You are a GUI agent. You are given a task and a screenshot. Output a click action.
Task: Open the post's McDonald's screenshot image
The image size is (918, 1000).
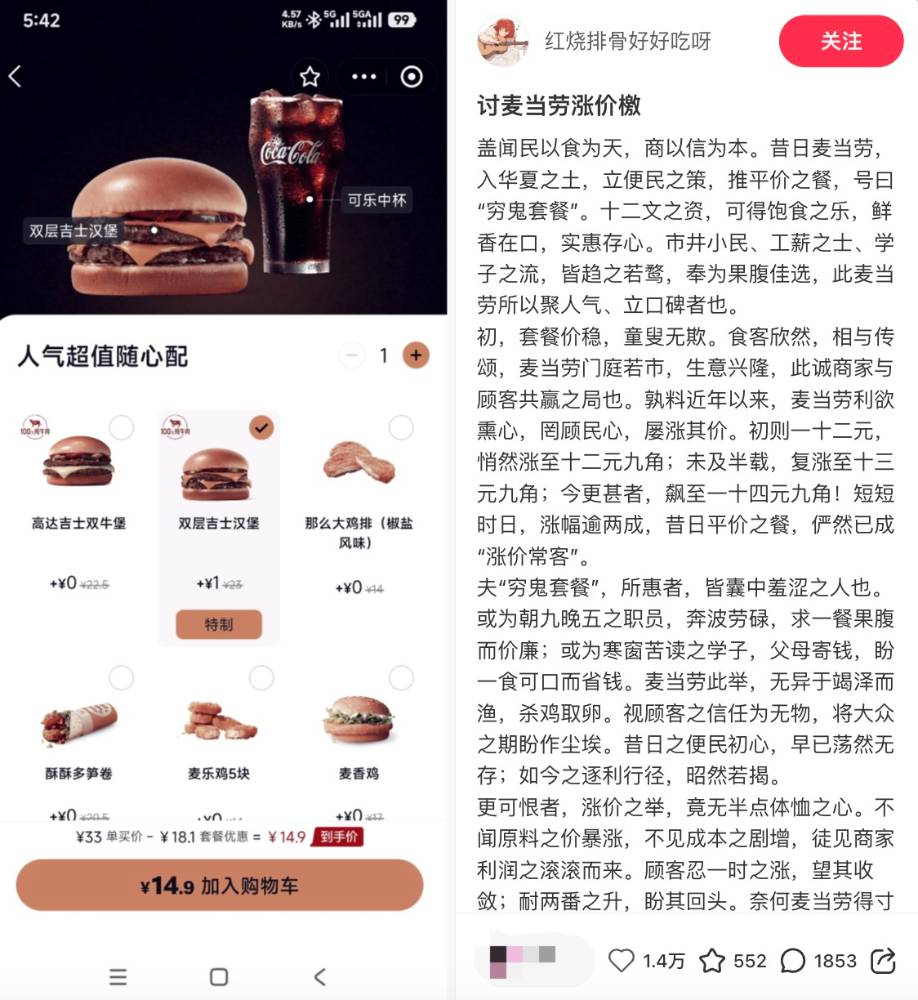(x=224, y=500)
